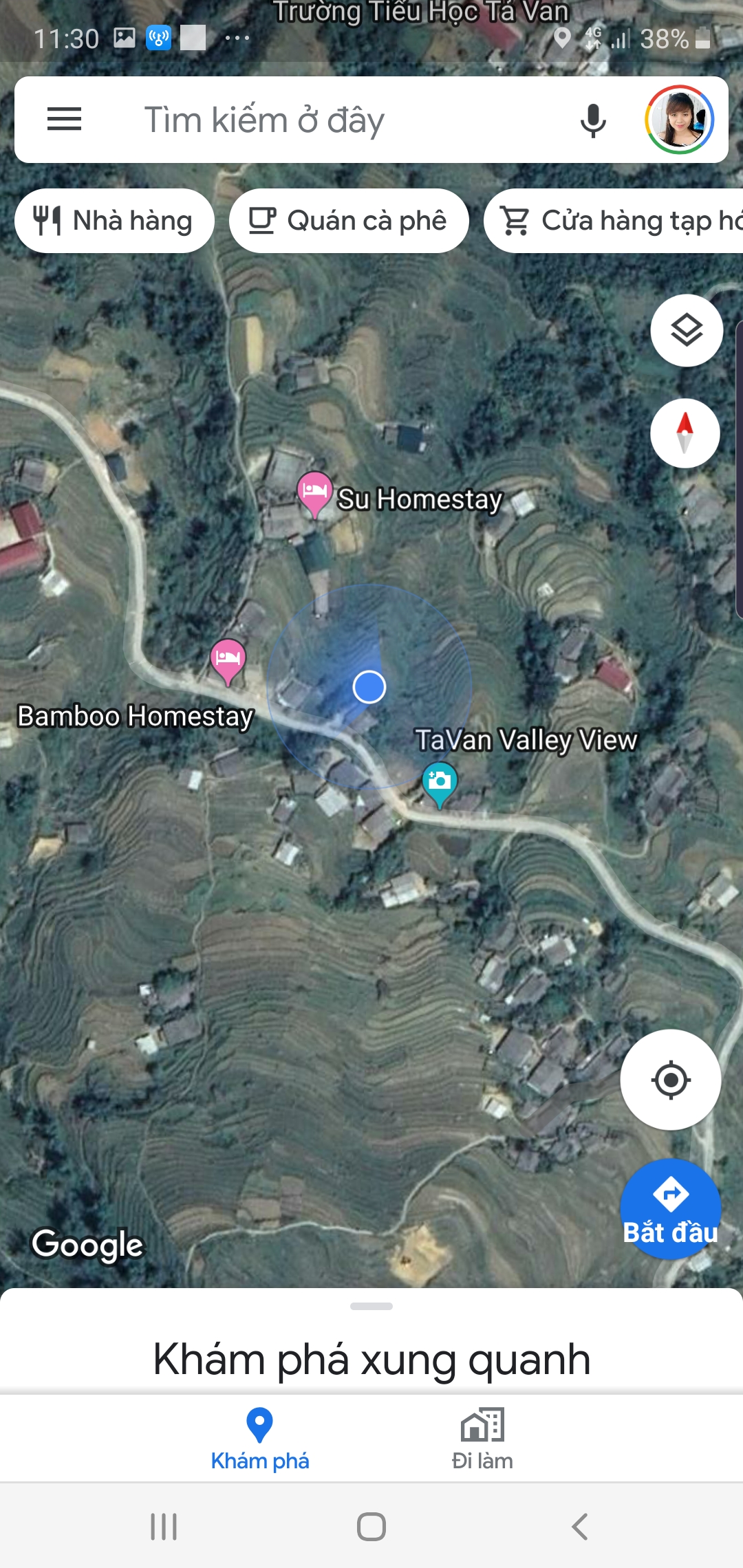Image resolution: width=743 pixels, height=1568 pixels.
Task: Tap the 'Bắt đầu' directions button
Action: tap(670, 1209)
